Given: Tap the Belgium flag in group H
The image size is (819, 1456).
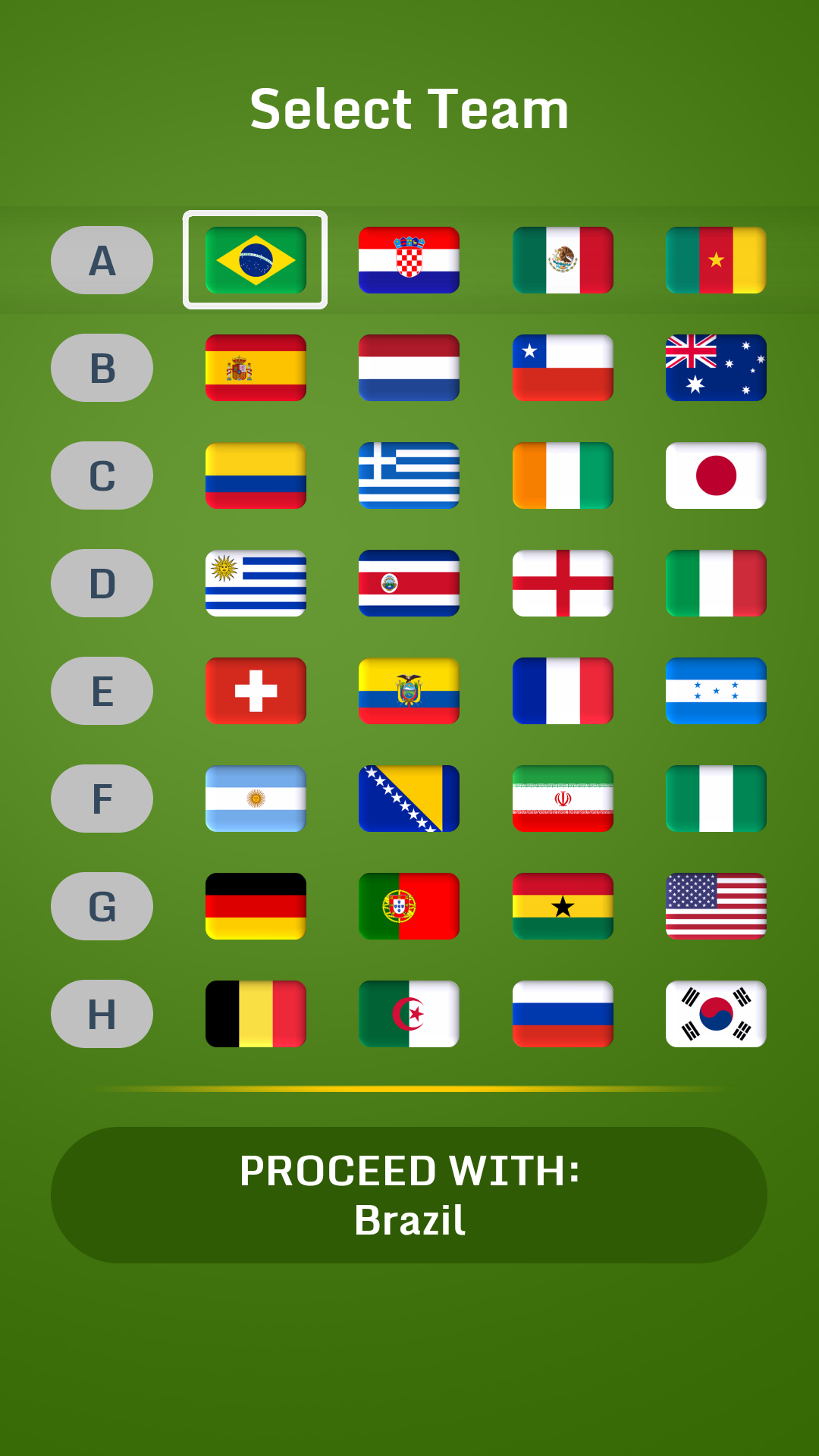Looking at the screenshot, I should 256,1014.
